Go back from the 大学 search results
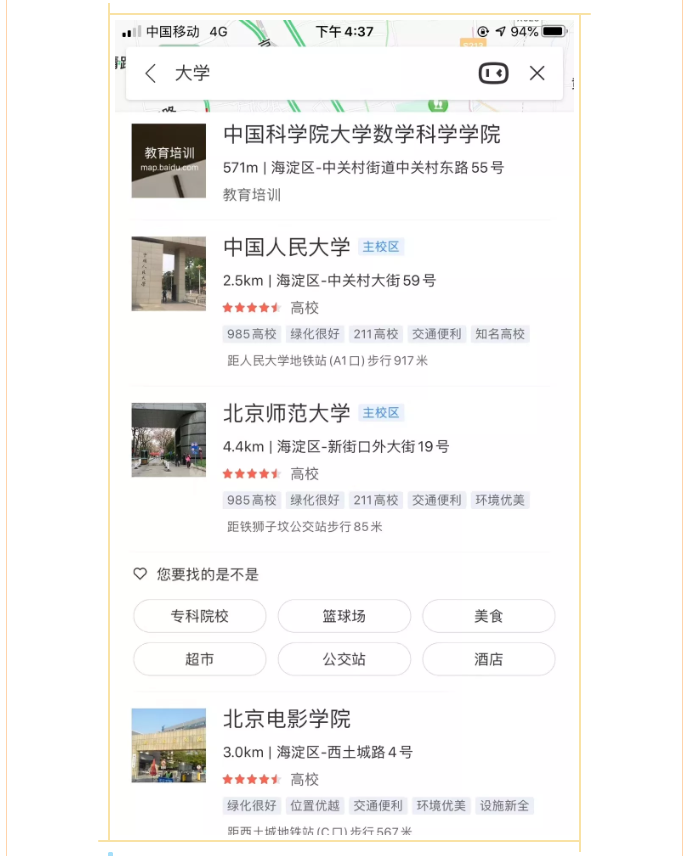The width and height of the screenshot is (693, 856). 151,73
